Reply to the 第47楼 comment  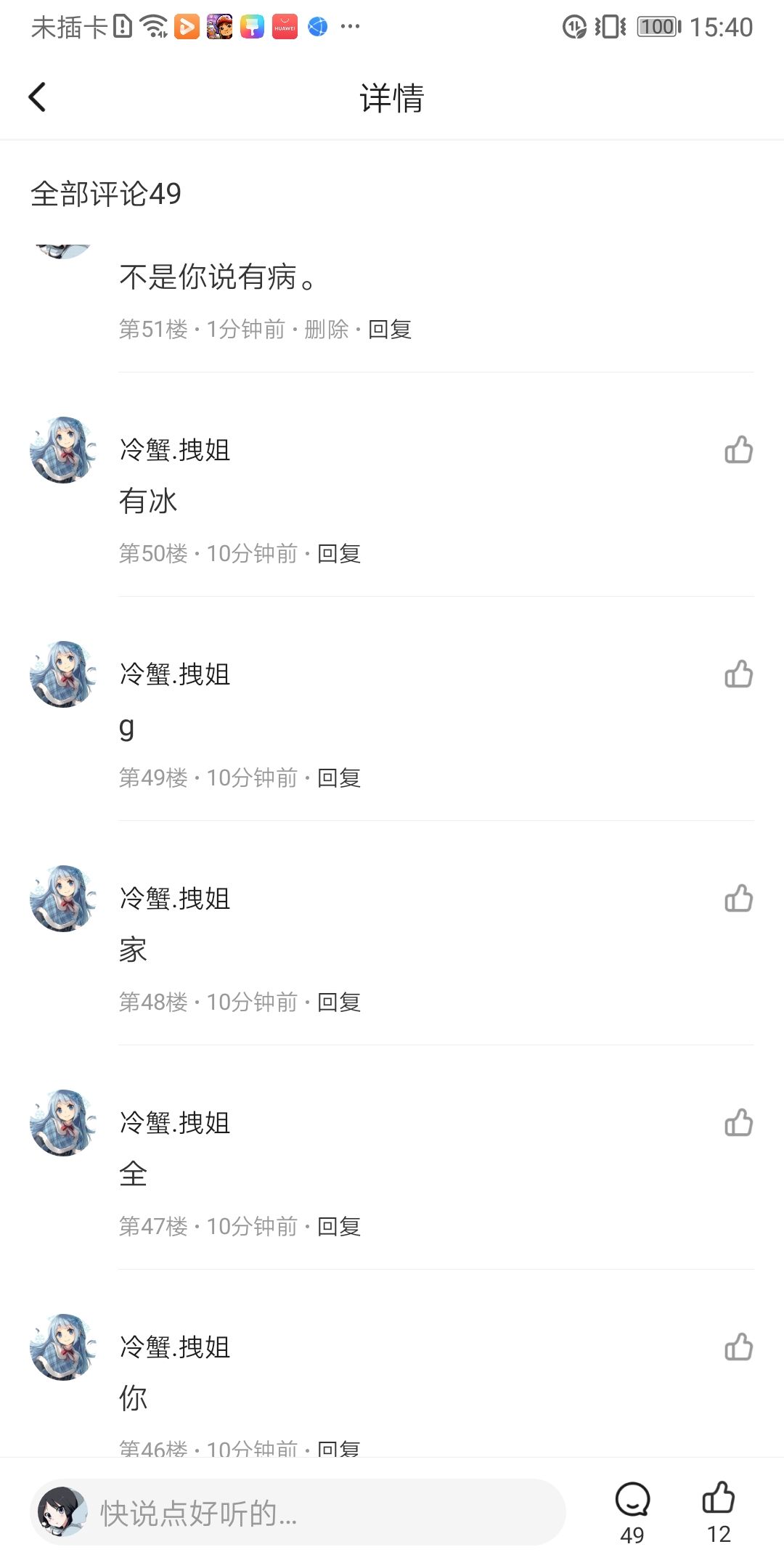coord(339,1227)
